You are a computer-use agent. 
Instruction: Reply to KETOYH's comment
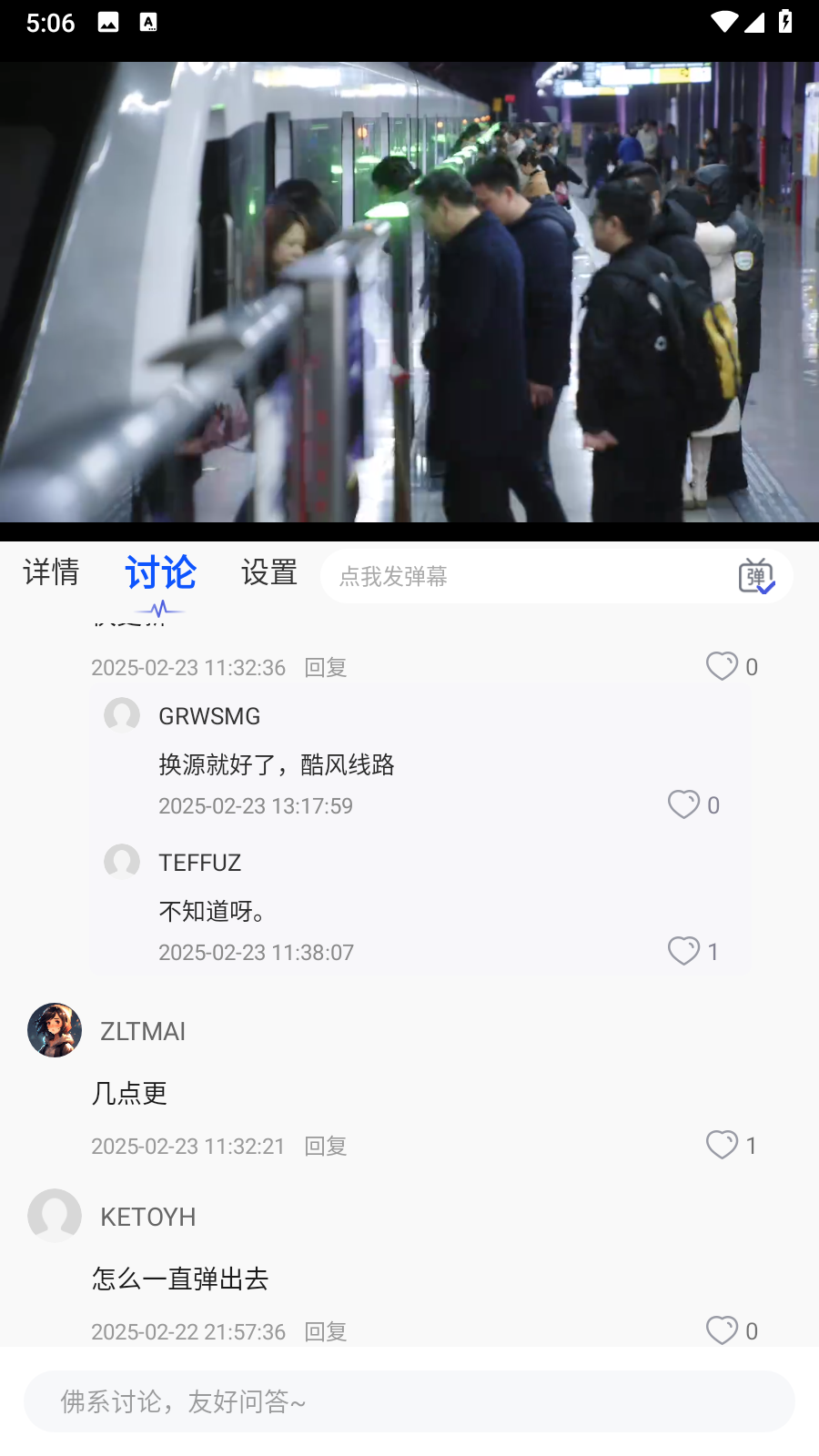coord(325,1332)
